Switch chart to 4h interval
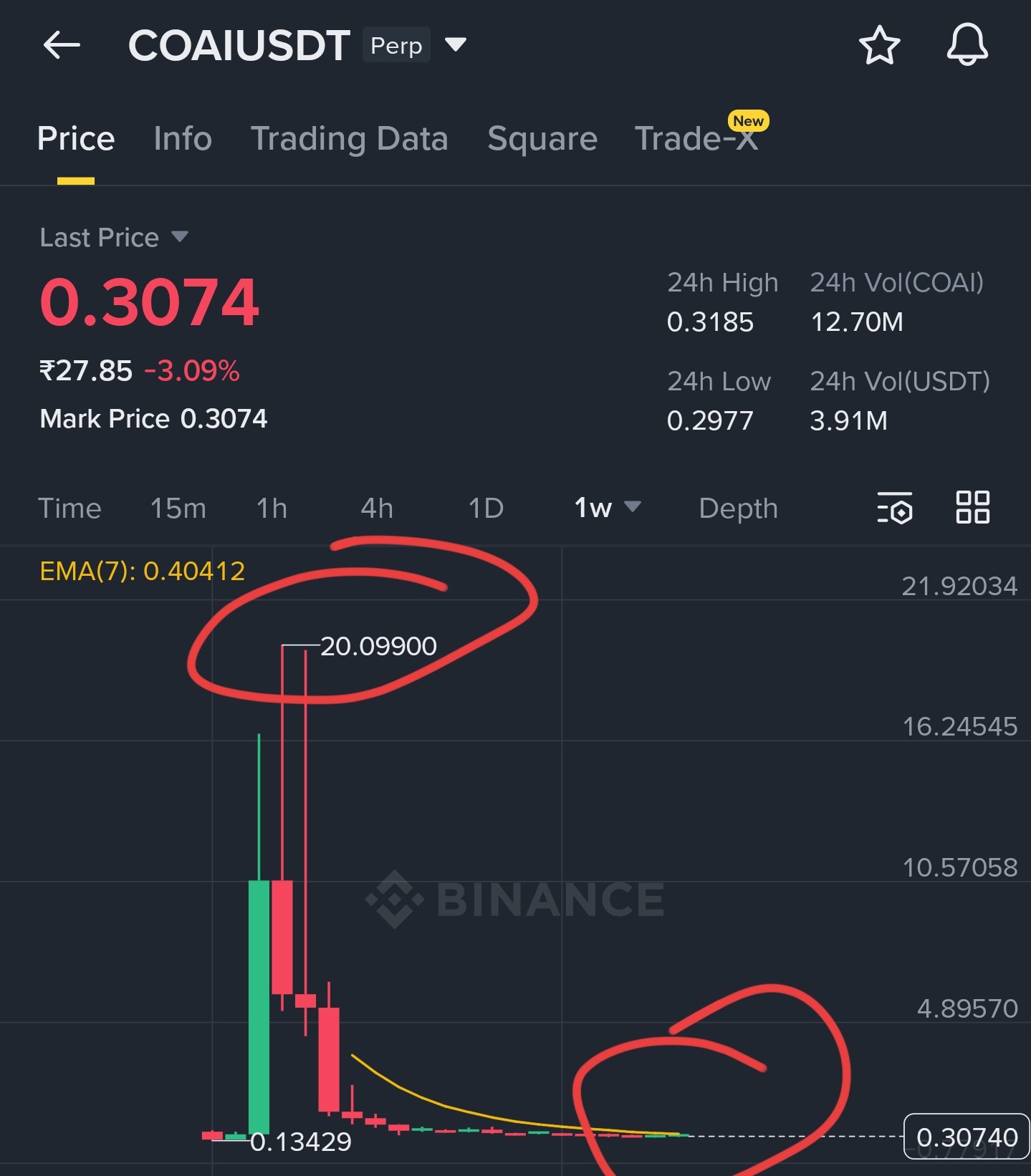The height and width of the screenshot is (1176, 1031). (x=377, y=509)
